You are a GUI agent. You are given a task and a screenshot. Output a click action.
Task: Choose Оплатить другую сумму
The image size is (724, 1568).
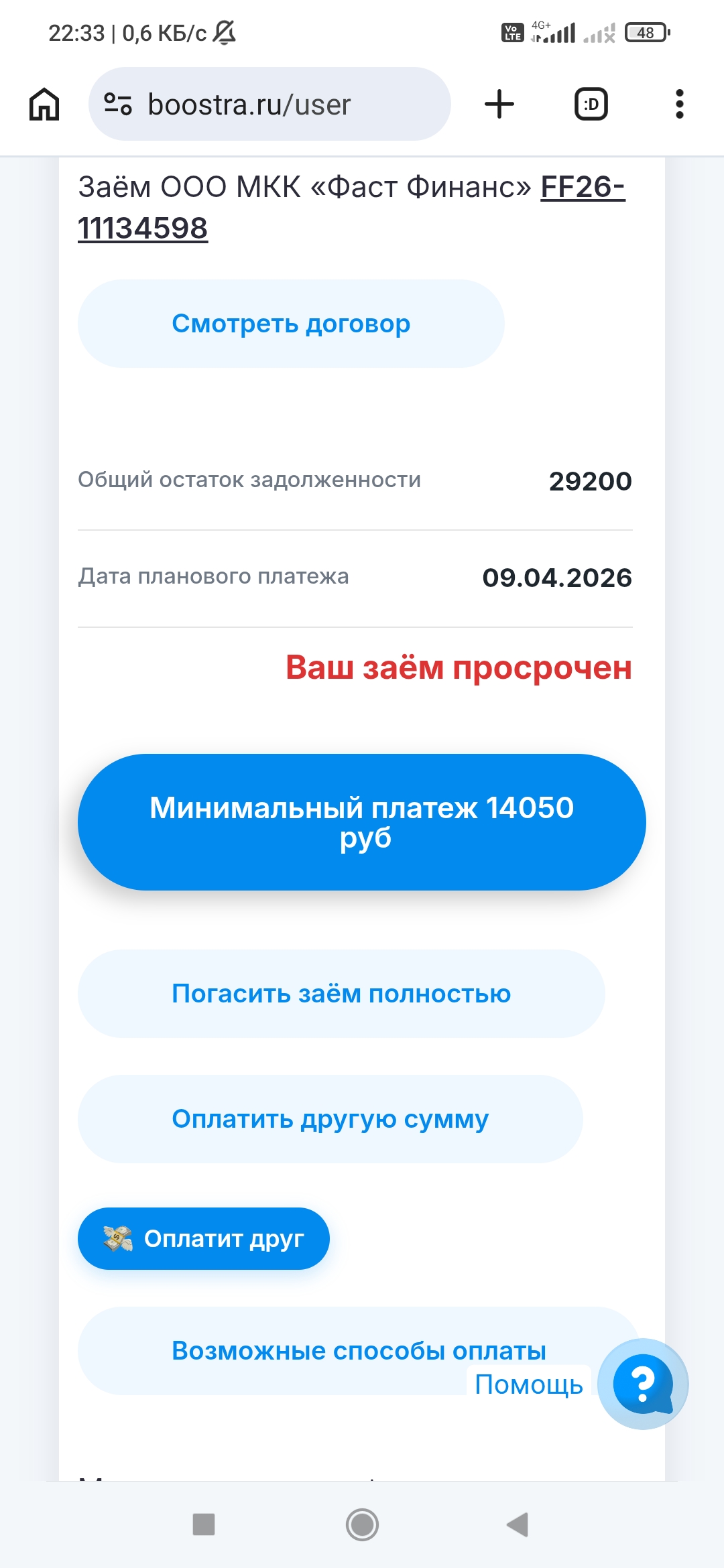(330, 1119)
